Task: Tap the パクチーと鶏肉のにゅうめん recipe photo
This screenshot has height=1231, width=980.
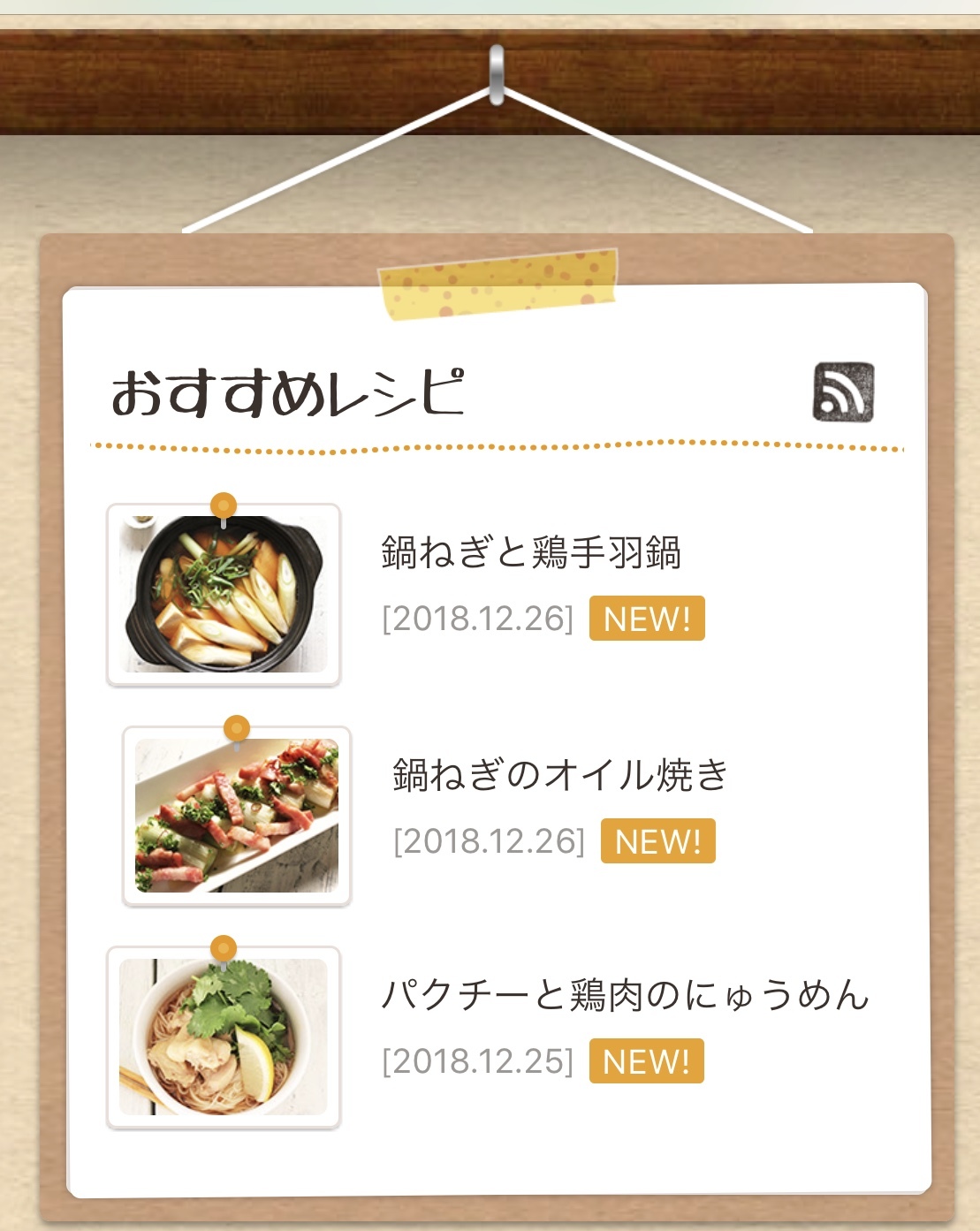Action: [x=224, y=1037]
